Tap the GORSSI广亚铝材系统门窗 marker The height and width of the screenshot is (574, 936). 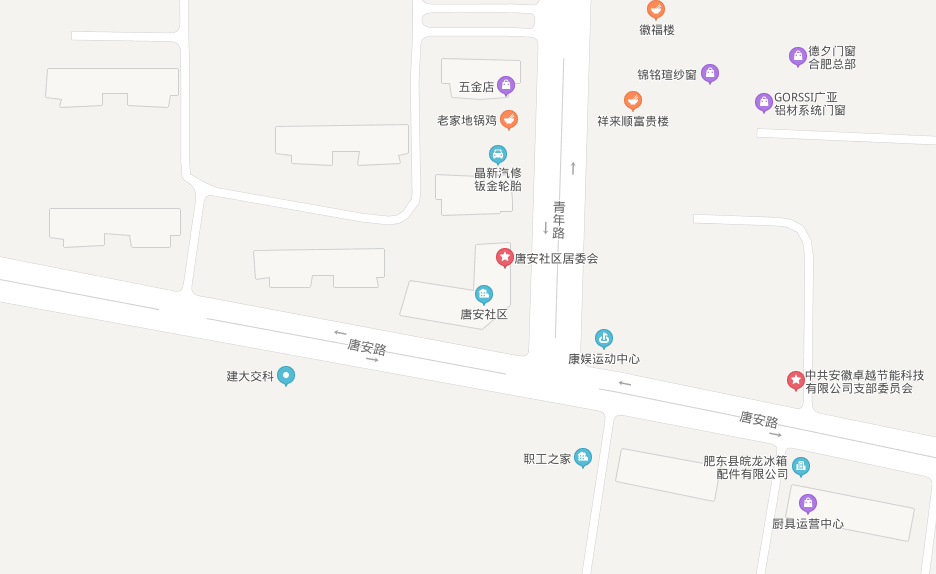pos(764,102)
